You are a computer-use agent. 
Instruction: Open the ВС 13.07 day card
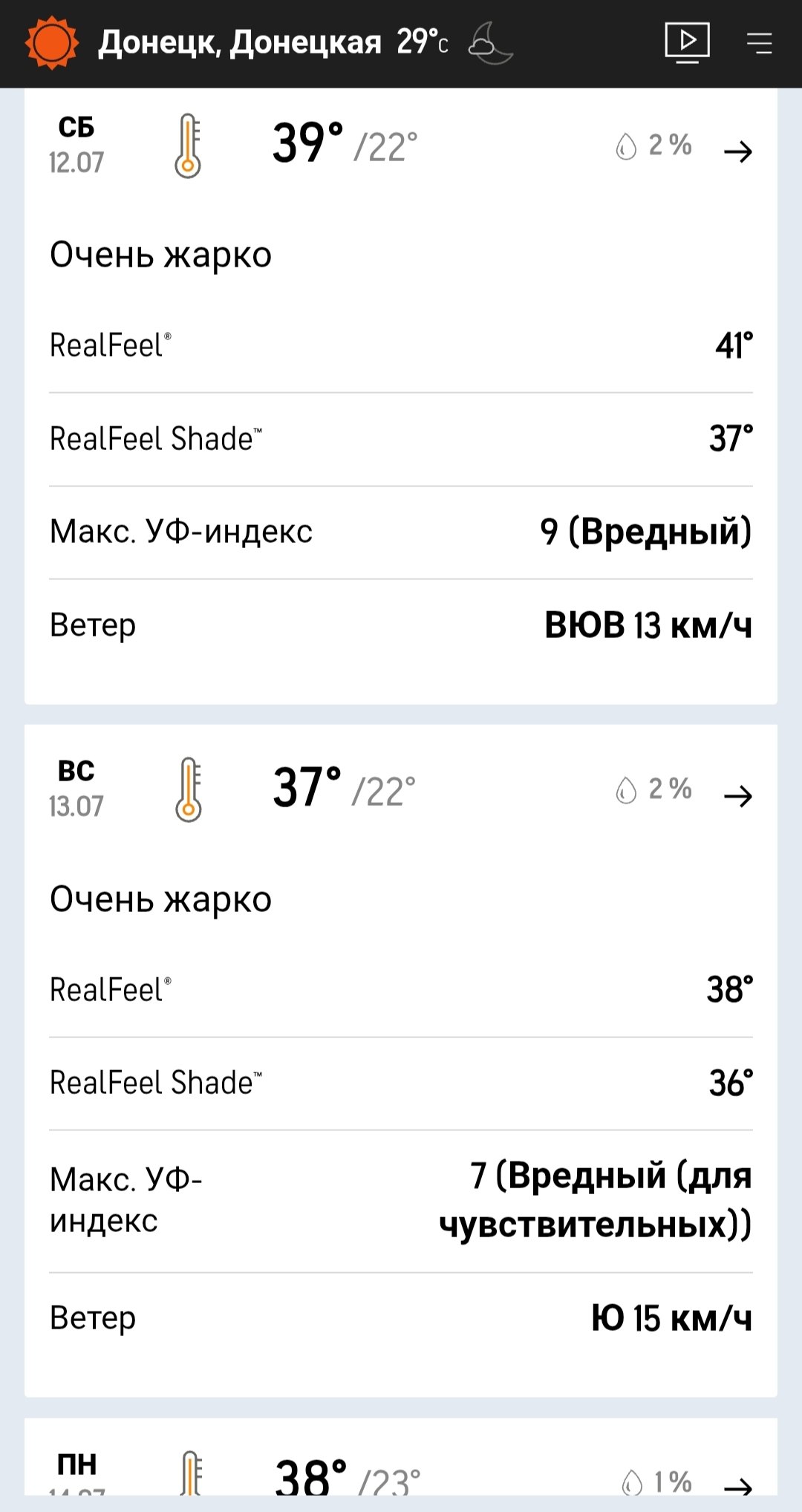(401, 1060)
